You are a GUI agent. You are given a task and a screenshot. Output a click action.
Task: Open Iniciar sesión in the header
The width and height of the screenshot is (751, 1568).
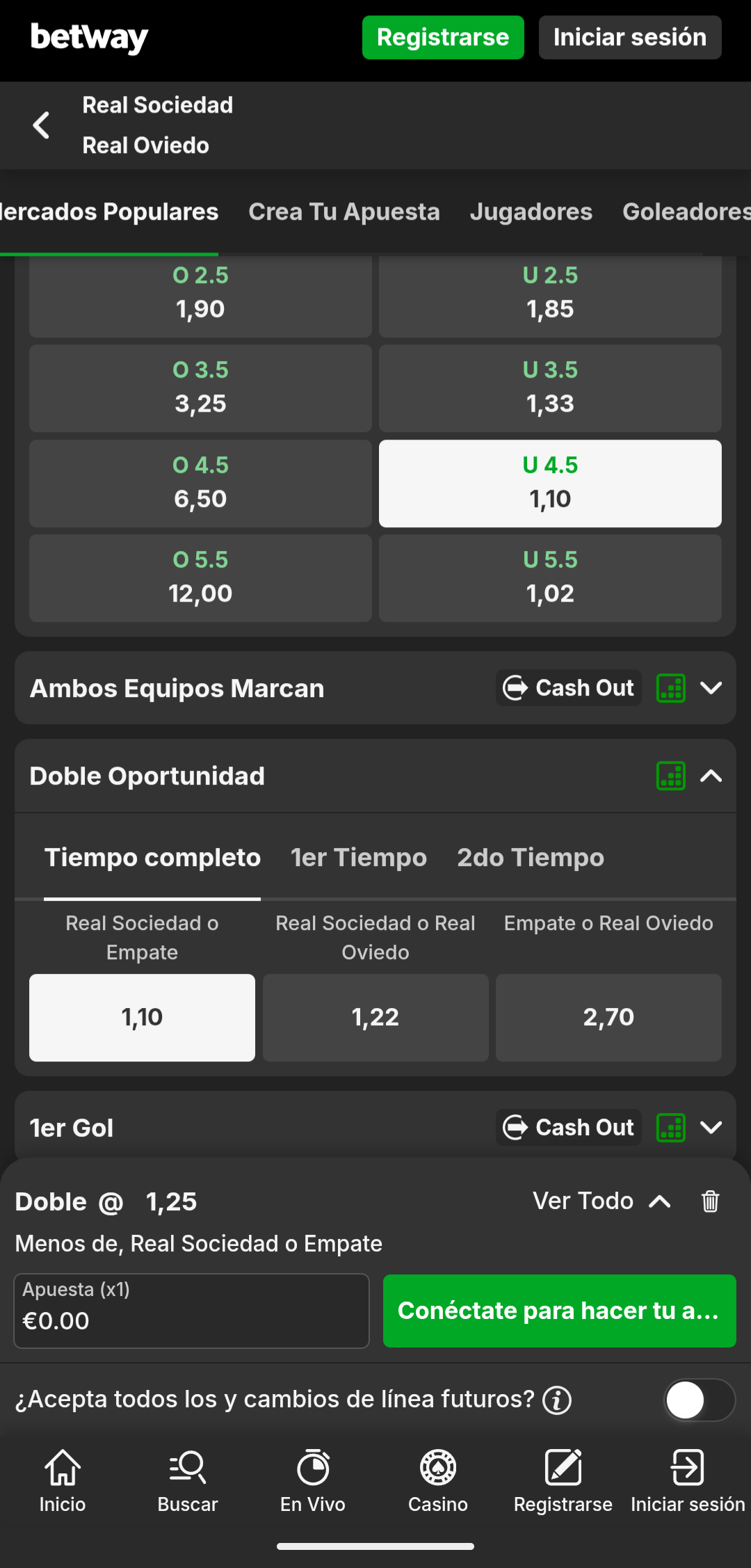point(629,38)
